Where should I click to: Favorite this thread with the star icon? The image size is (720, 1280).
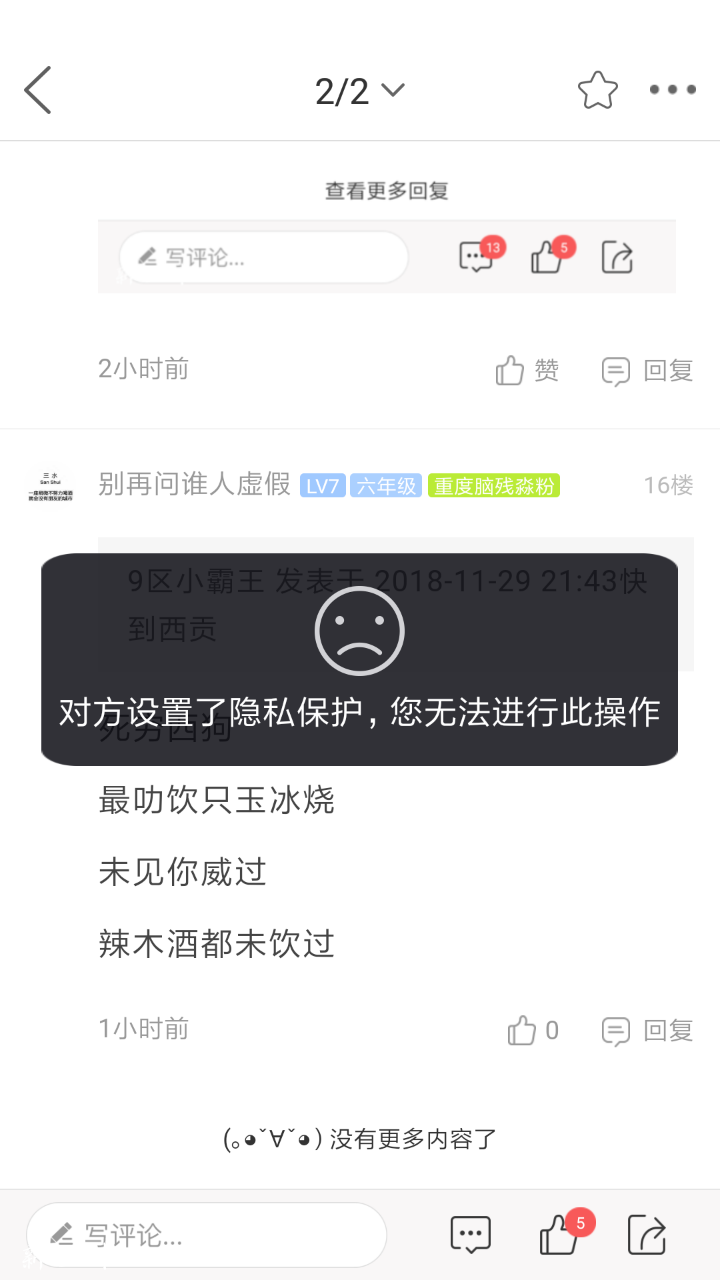click(598, 91)
